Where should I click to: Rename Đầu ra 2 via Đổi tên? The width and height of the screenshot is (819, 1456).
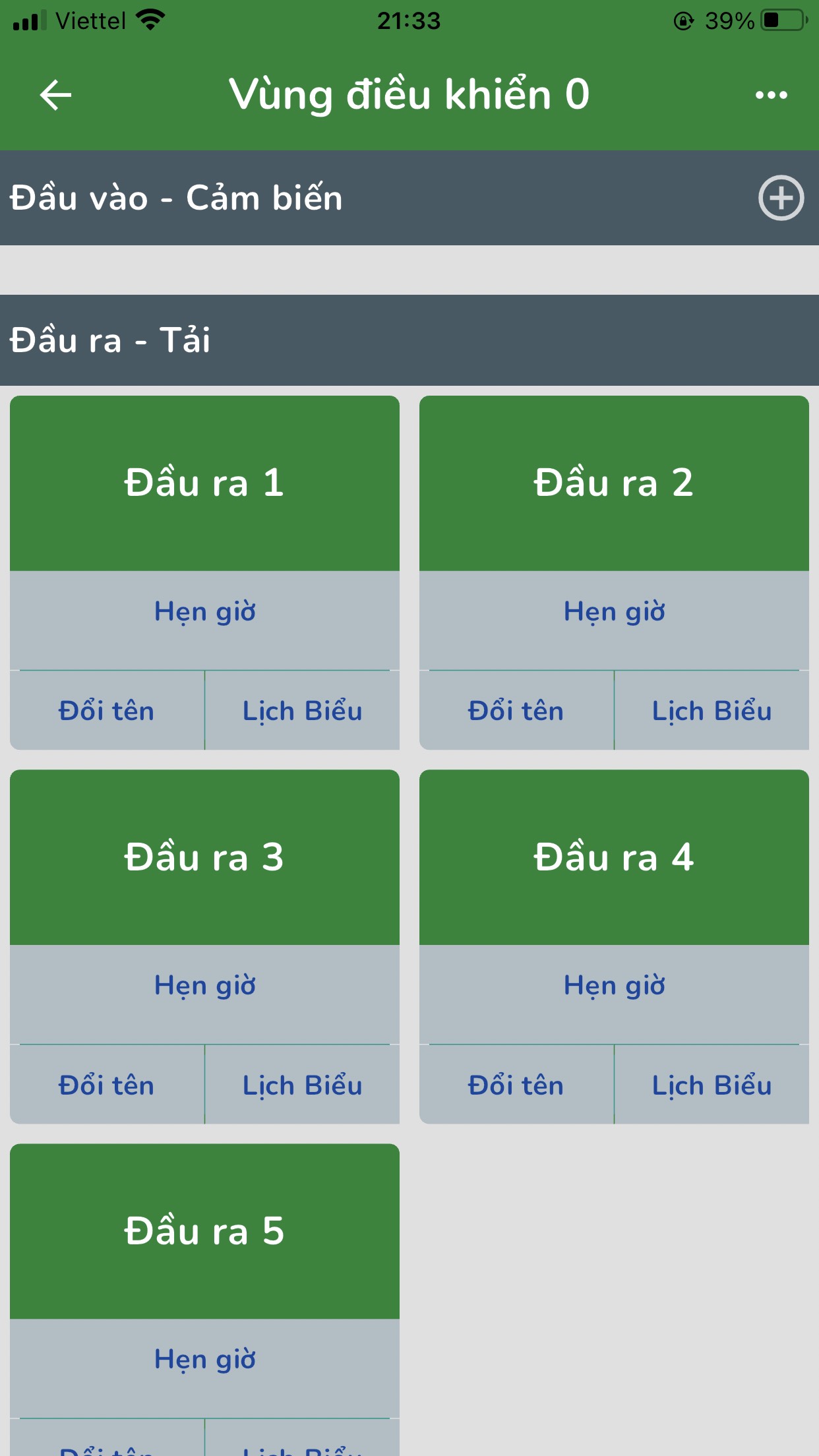(x=516, y=710)
